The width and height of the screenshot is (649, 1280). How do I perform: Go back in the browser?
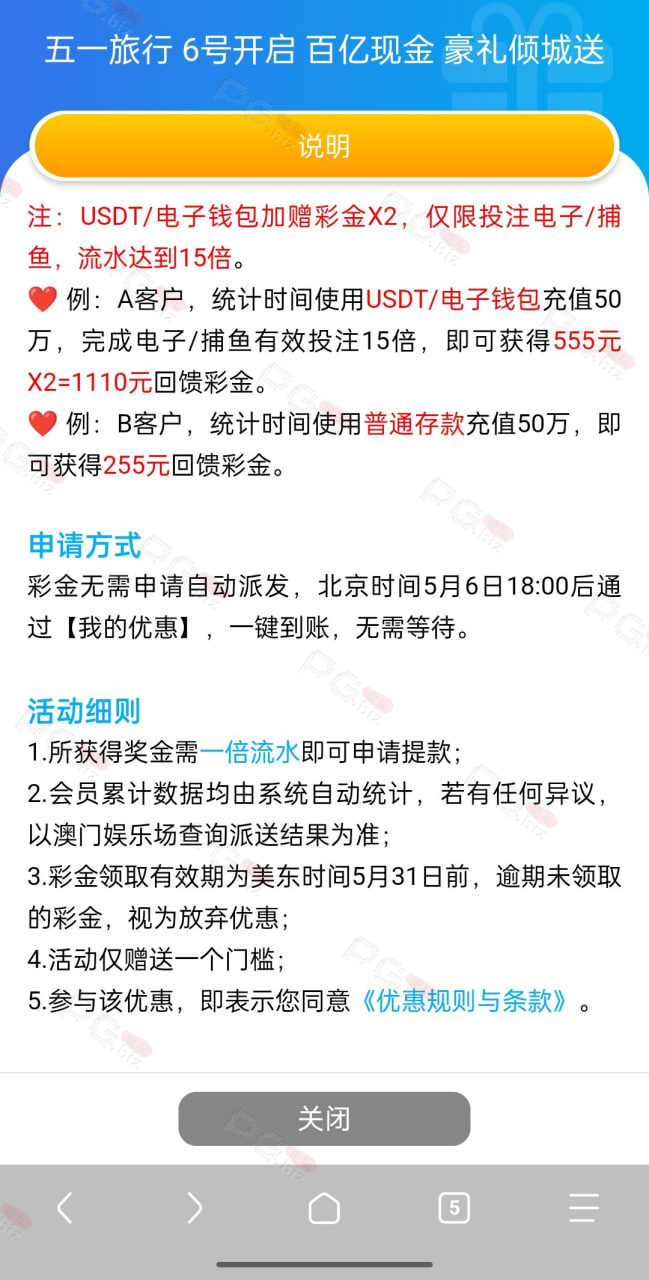point(65,1208)
